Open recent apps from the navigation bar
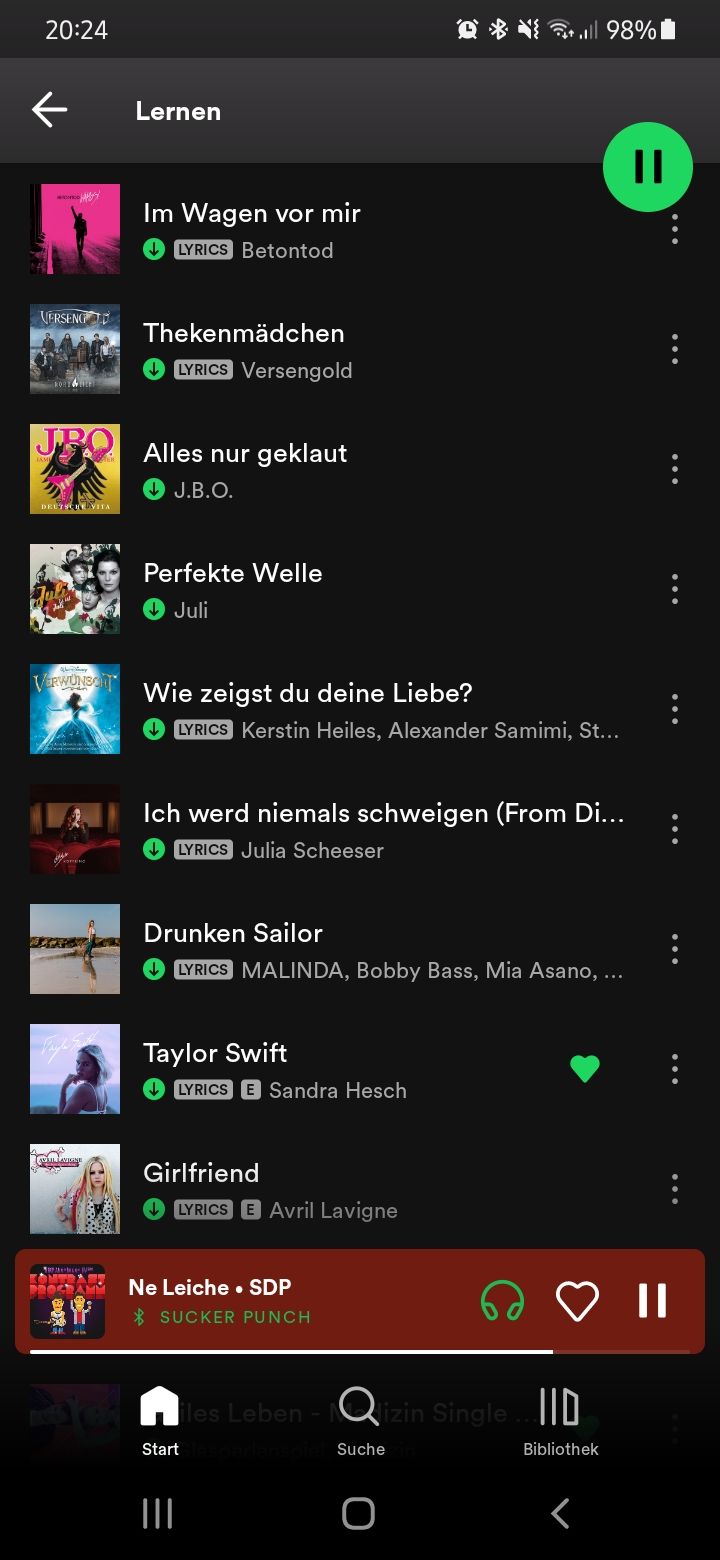This screenshot has height=1560, width=720. tap(157, 1513)
